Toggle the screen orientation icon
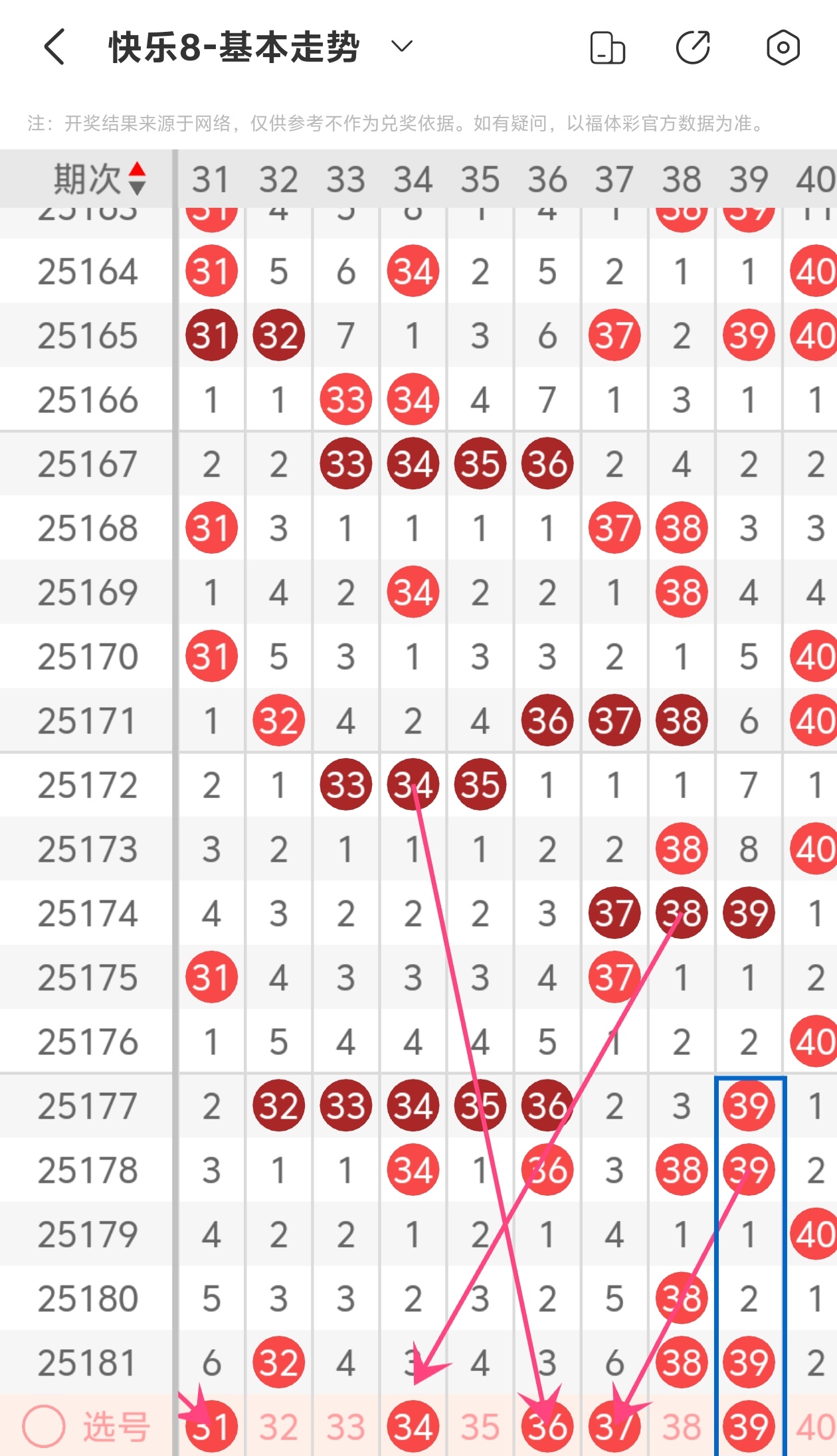 coord(607,48)
